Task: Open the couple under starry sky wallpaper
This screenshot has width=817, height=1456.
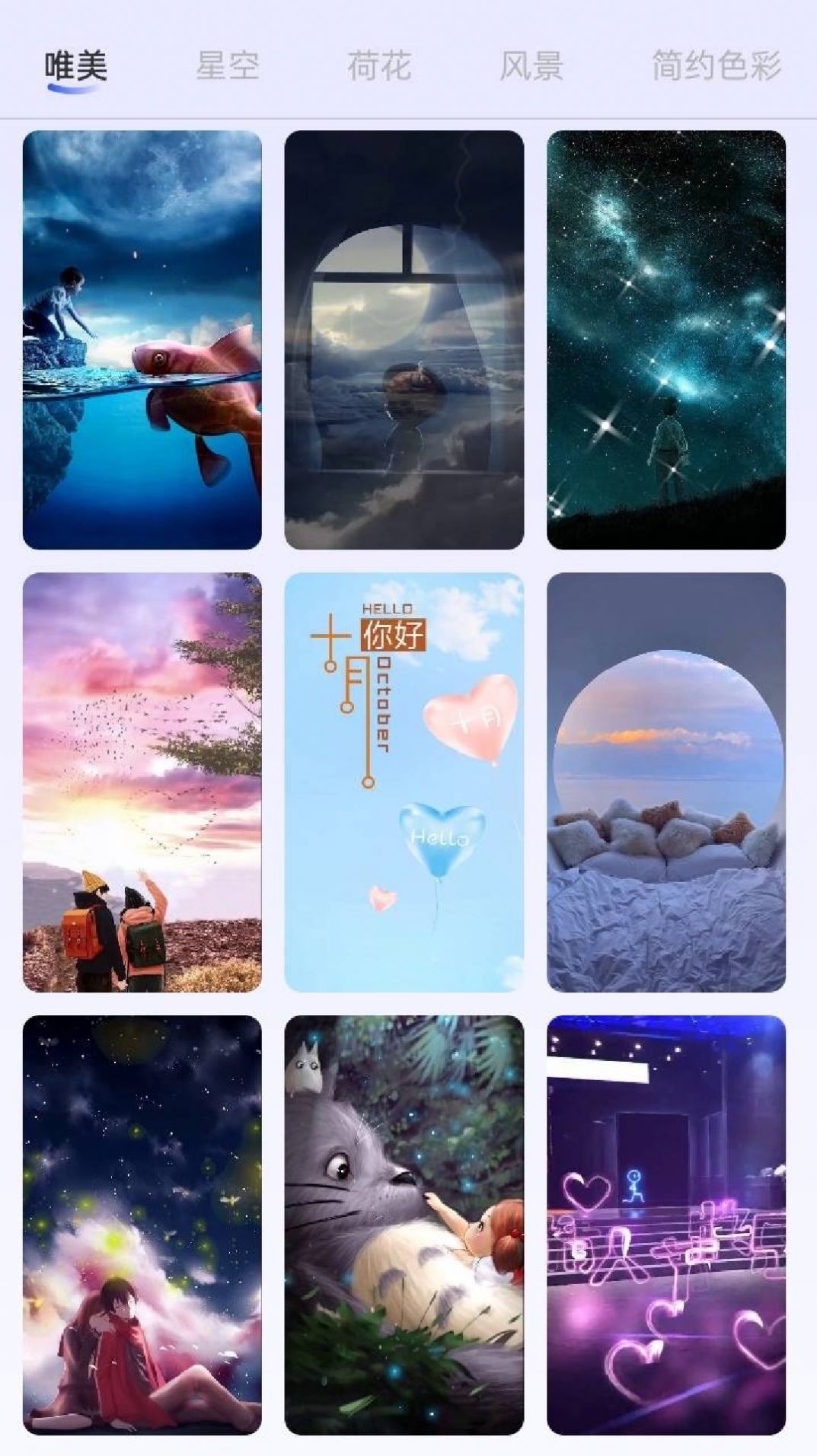Action: tap(142, 1229)
